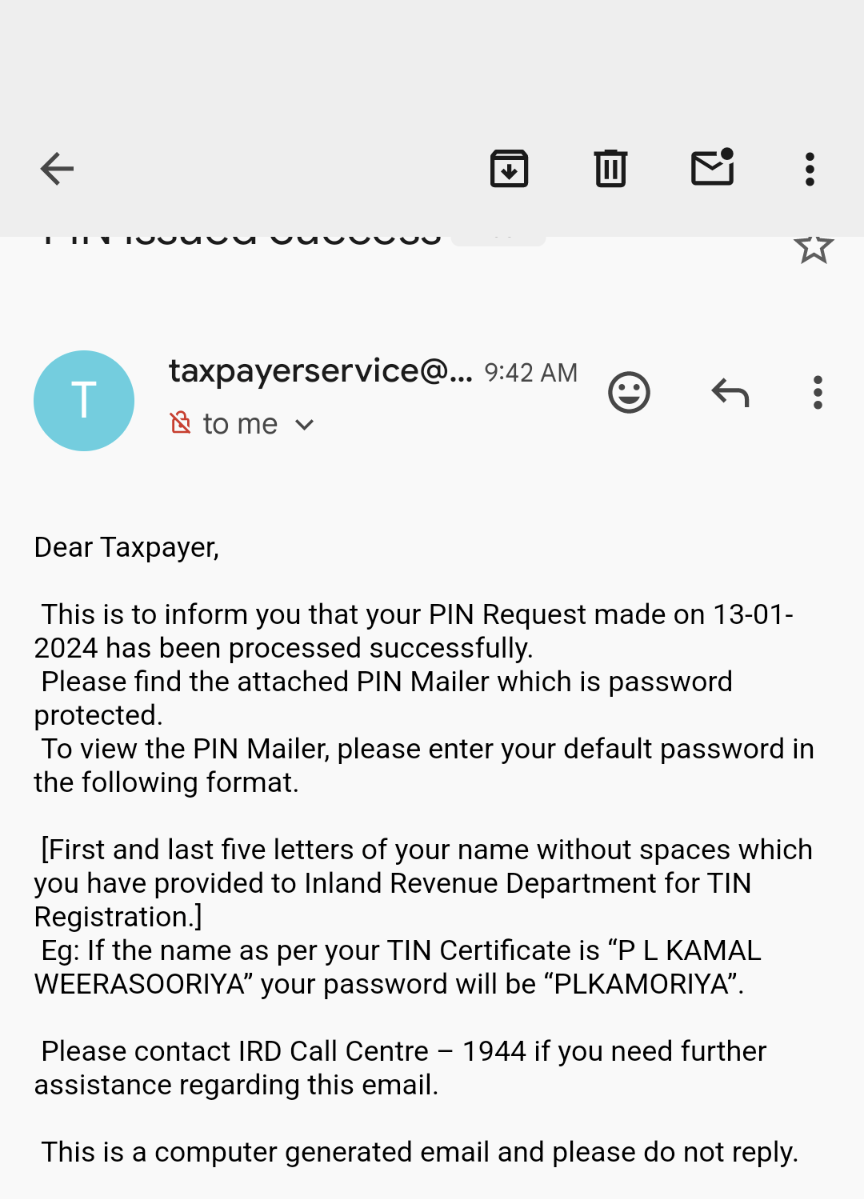Open the message options beside the reply arrow

click(x=817, y=393)
